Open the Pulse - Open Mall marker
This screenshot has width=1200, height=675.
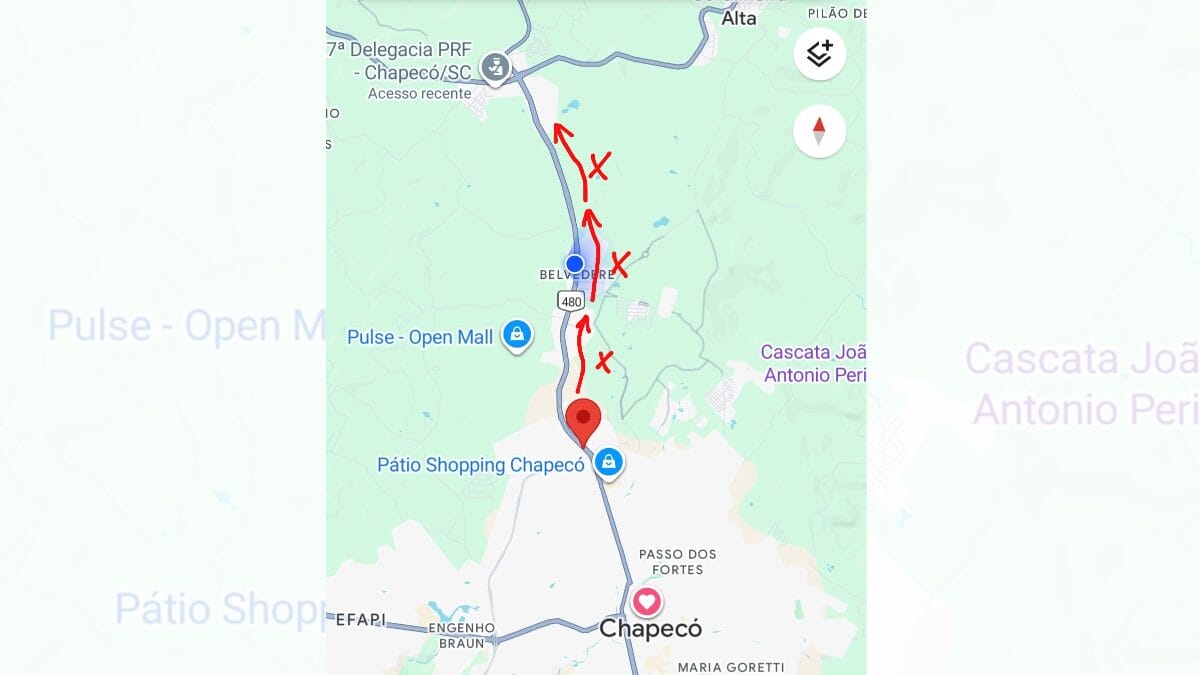point(517,335)
